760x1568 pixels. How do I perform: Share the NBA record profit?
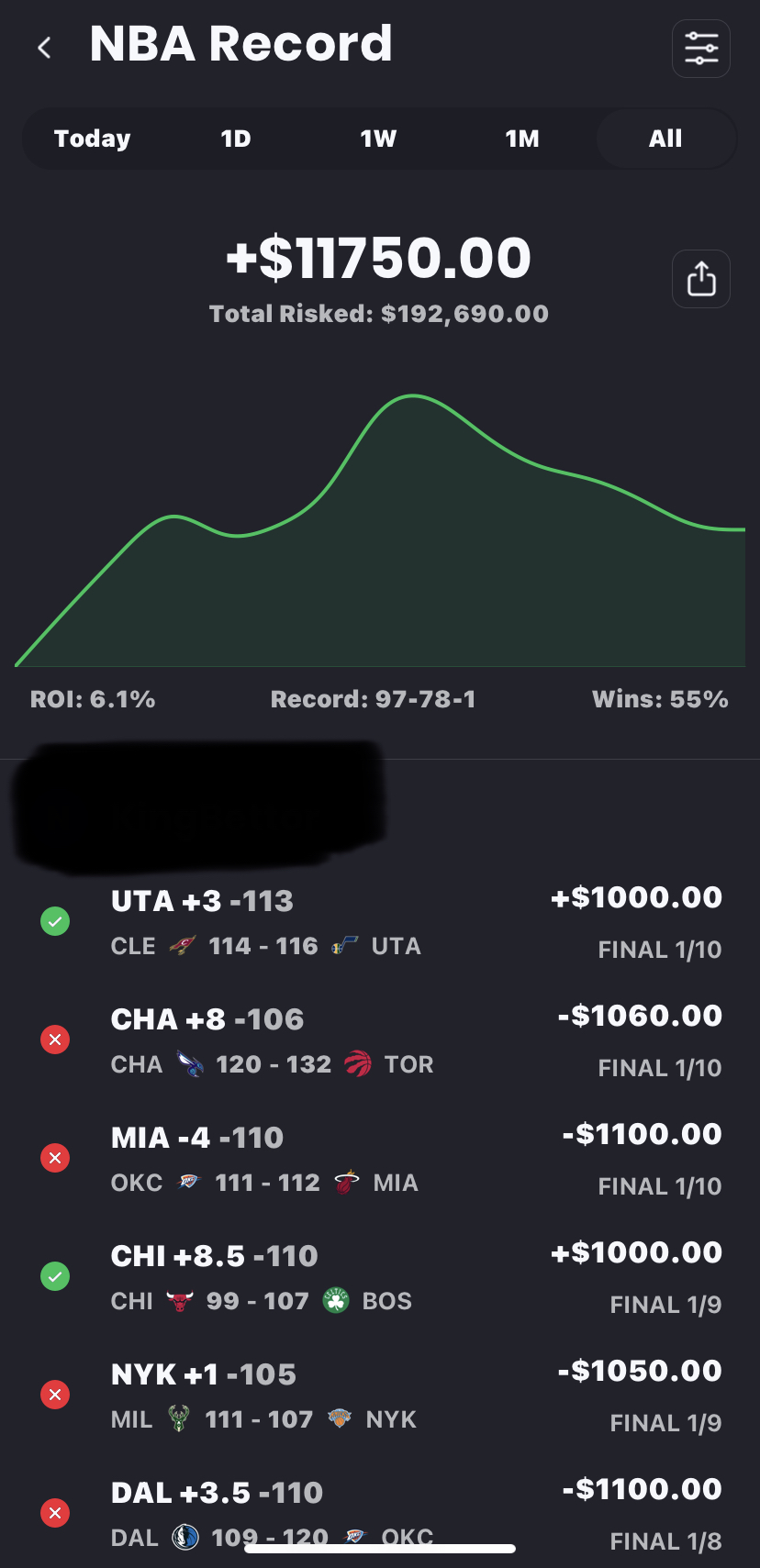(701, 279)
